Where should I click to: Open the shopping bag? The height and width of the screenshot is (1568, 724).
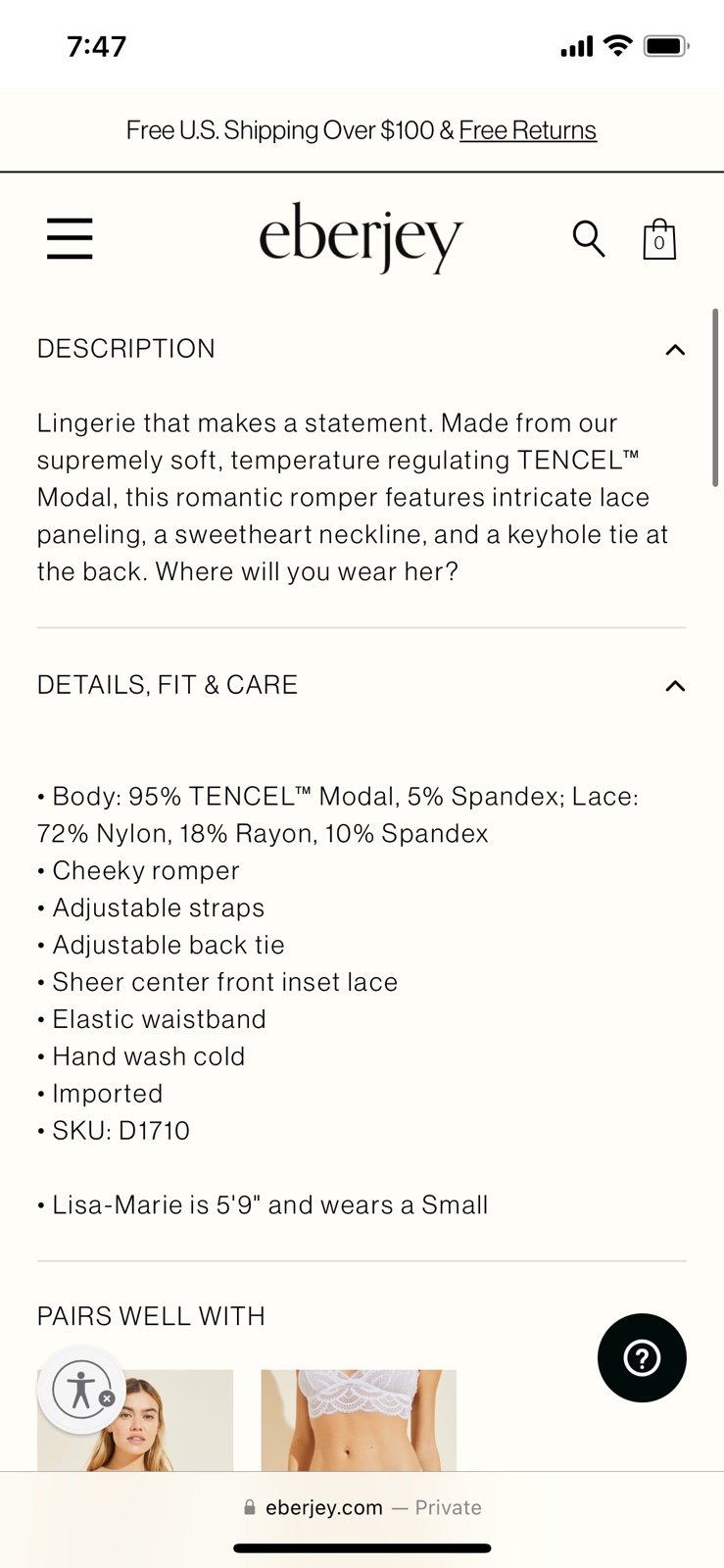coord(659,238)
